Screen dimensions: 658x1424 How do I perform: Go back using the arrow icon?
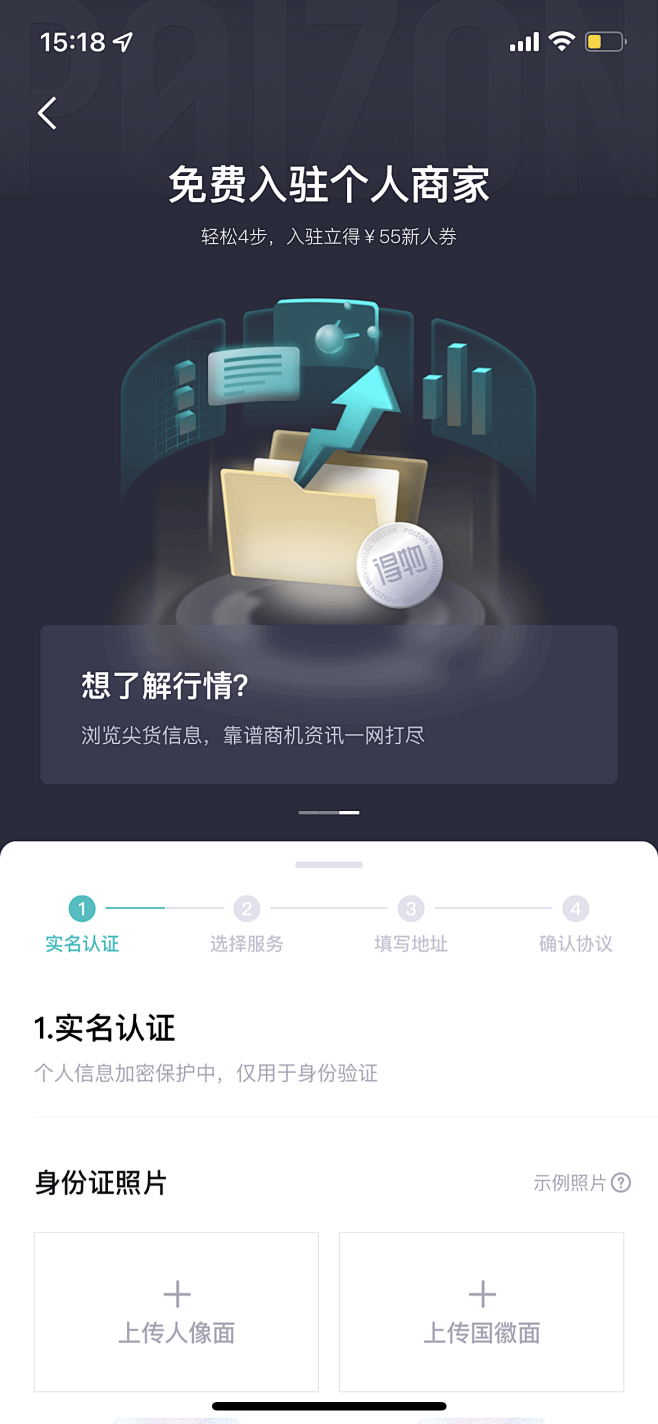point(47,113)
